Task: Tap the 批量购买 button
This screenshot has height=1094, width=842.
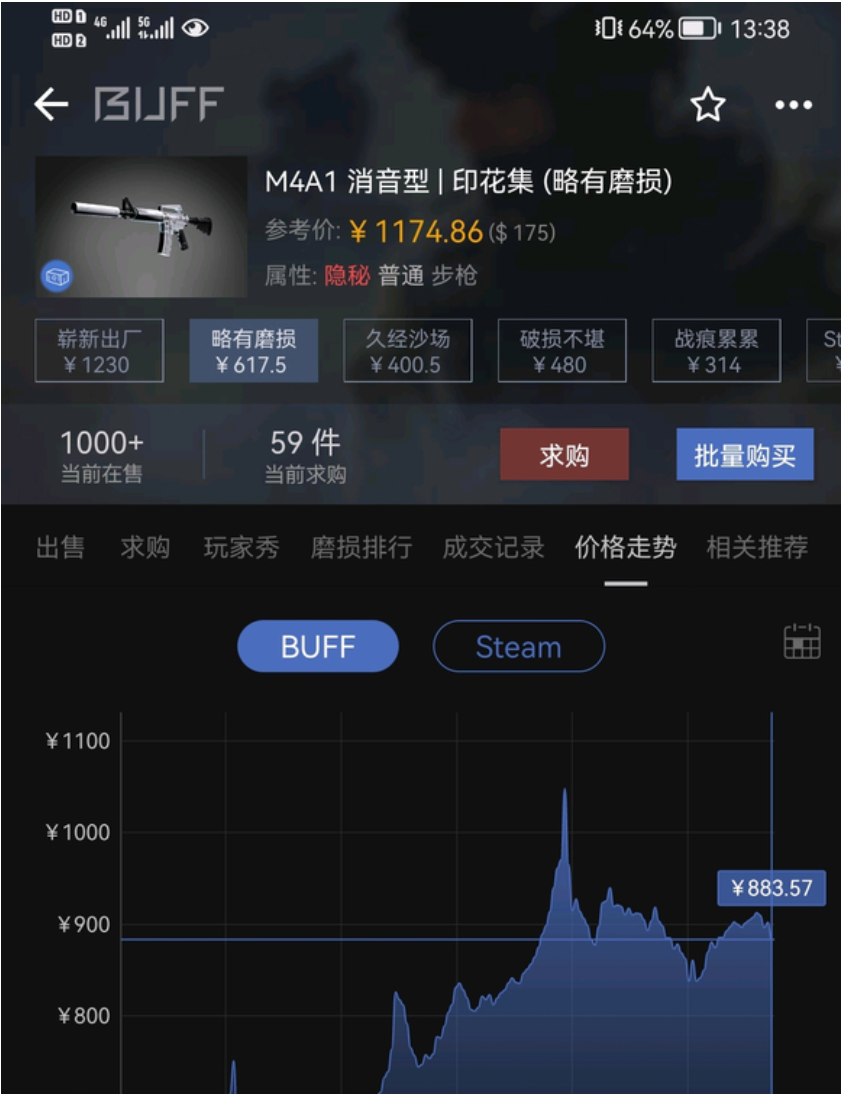Action: coord(744,455)
